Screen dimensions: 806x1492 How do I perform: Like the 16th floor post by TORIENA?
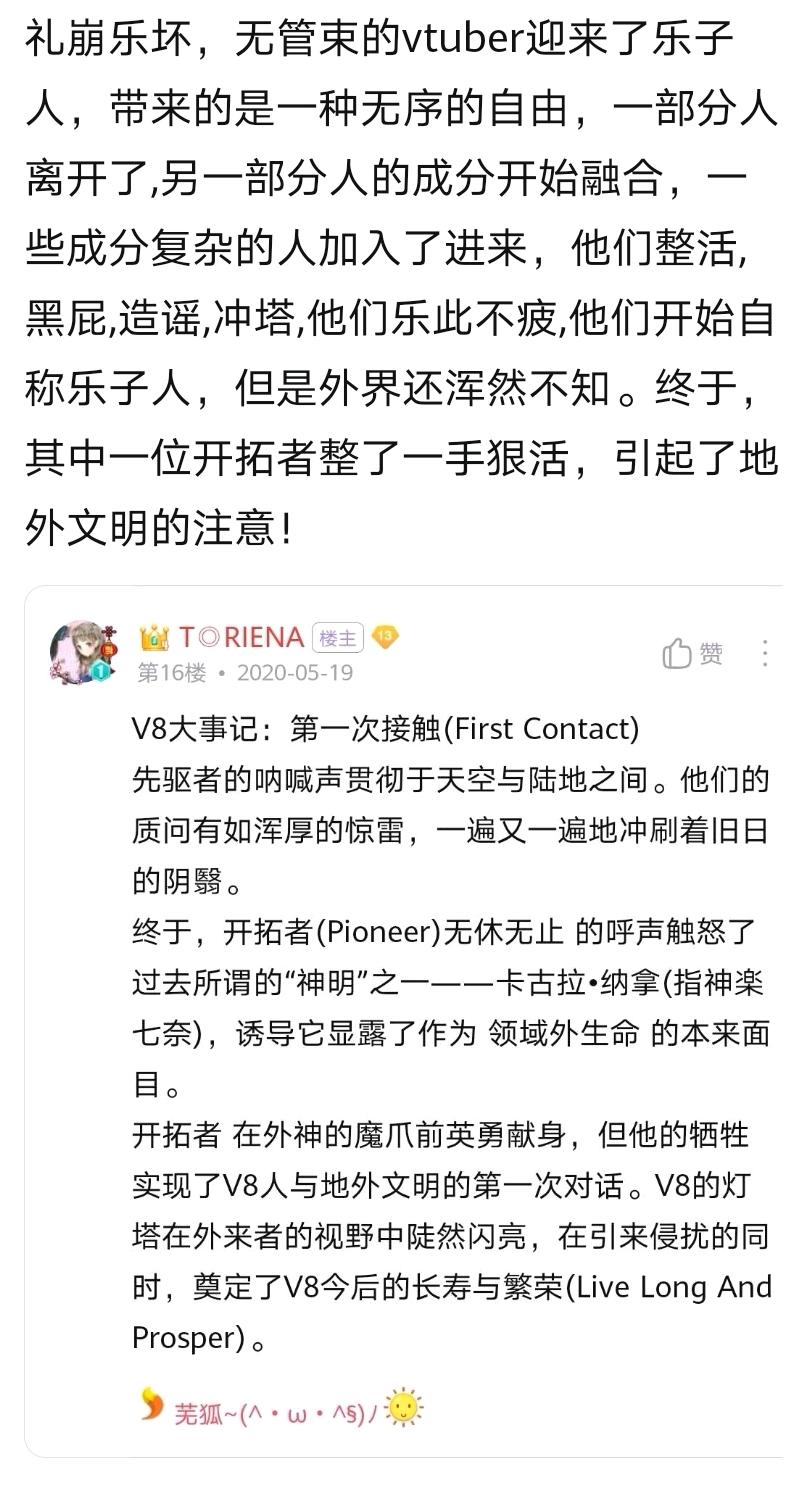[x=693, y=654]
